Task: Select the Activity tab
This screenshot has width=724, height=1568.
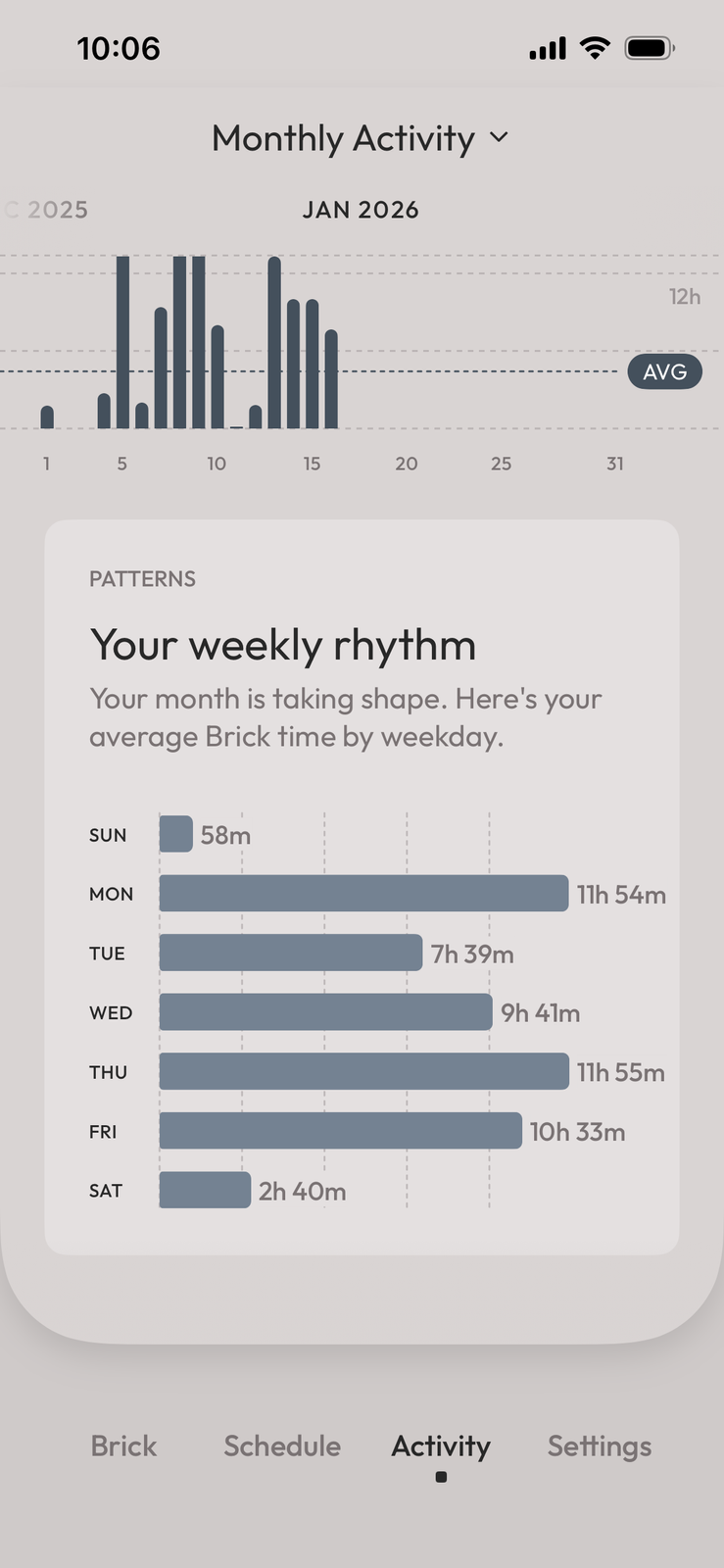Action: click(x=441, y=1445)
